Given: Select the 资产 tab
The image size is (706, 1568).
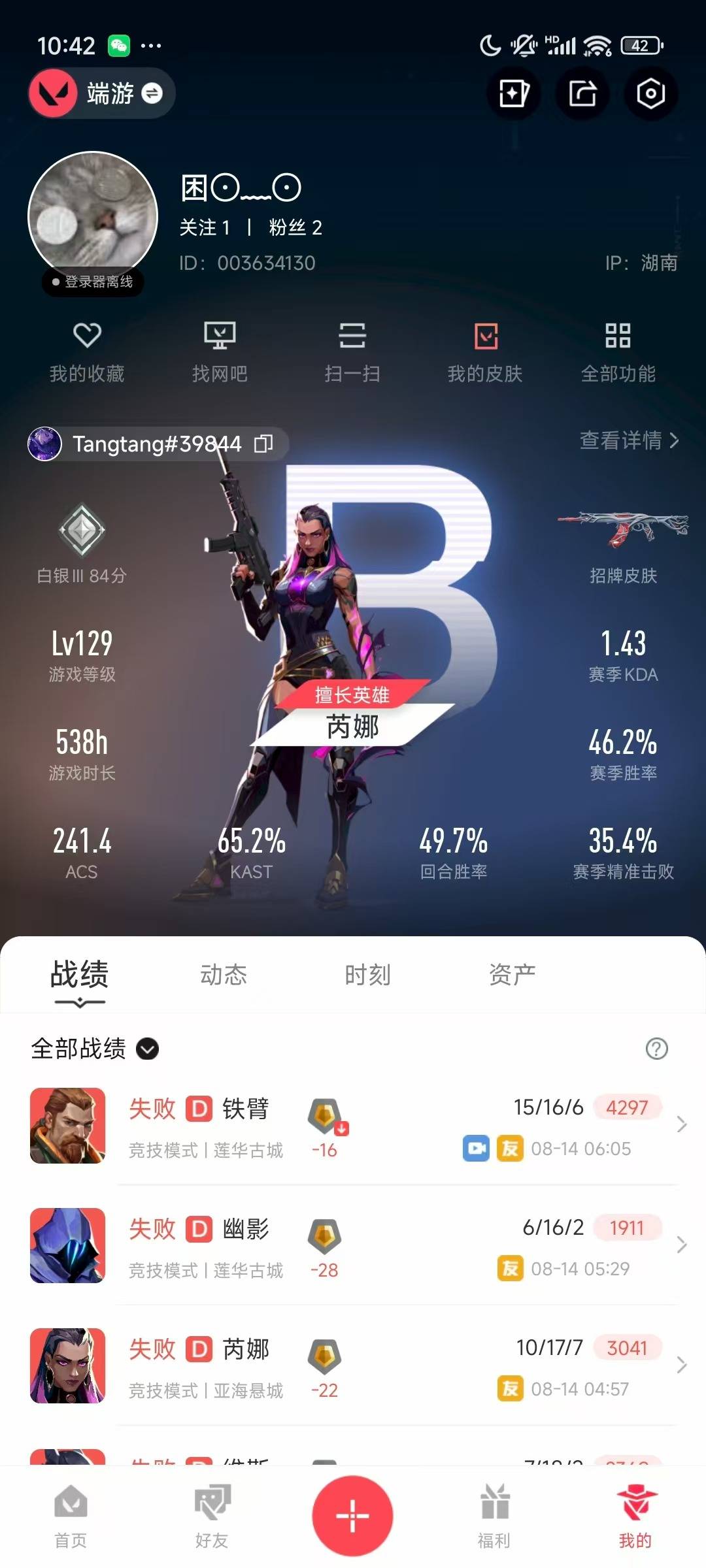Looking at the screenshot, I should point(512,975).
